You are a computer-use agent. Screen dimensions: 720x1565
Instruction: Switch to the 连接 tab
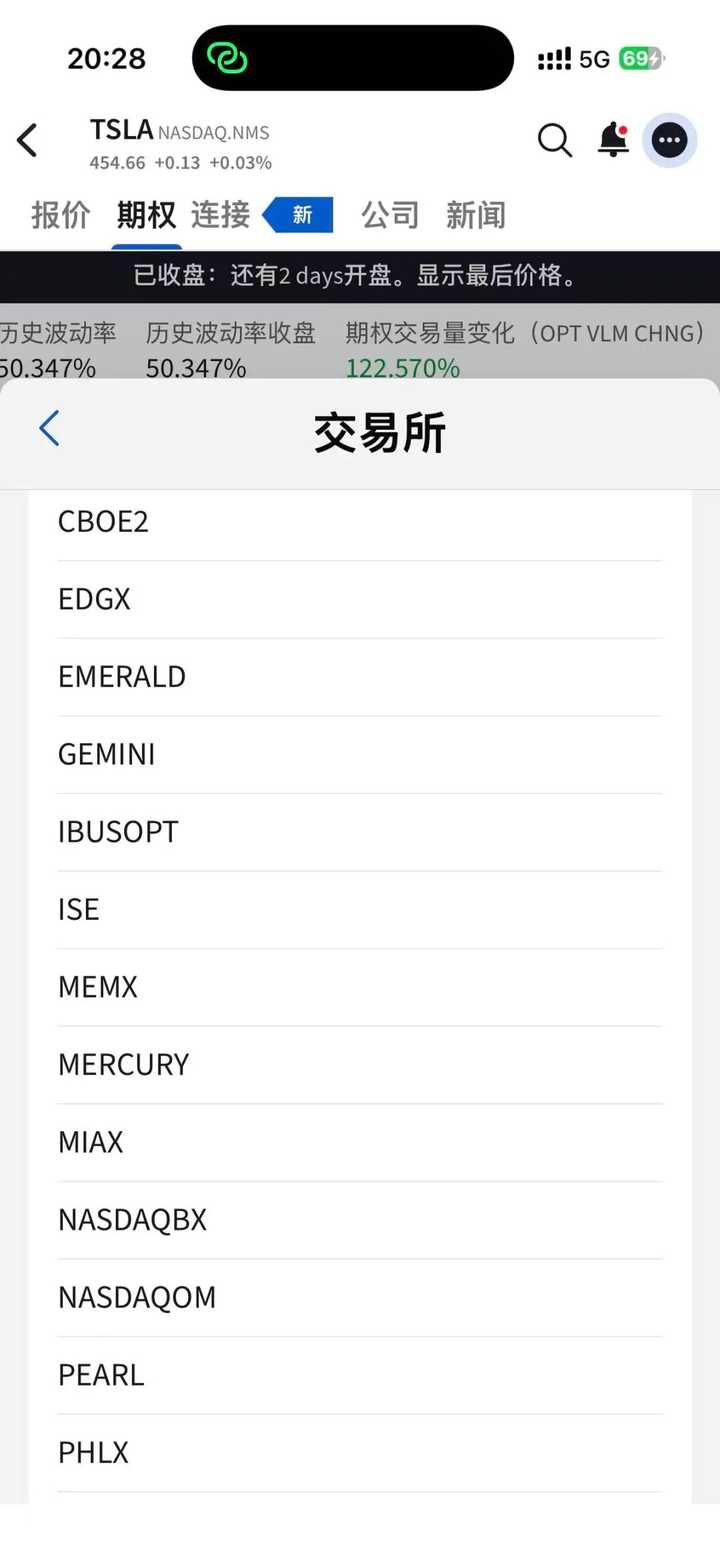pyautogui.click(x=221, y=215)
